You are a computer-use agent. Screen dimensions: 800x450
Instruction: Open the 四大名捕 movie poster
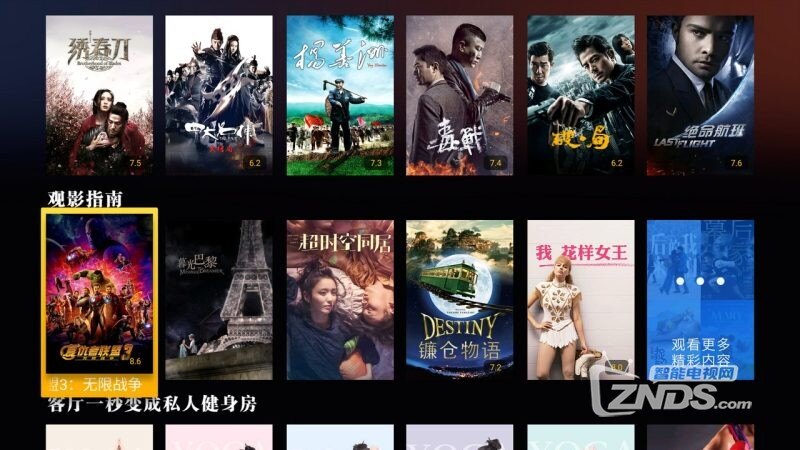pos(220,95)
